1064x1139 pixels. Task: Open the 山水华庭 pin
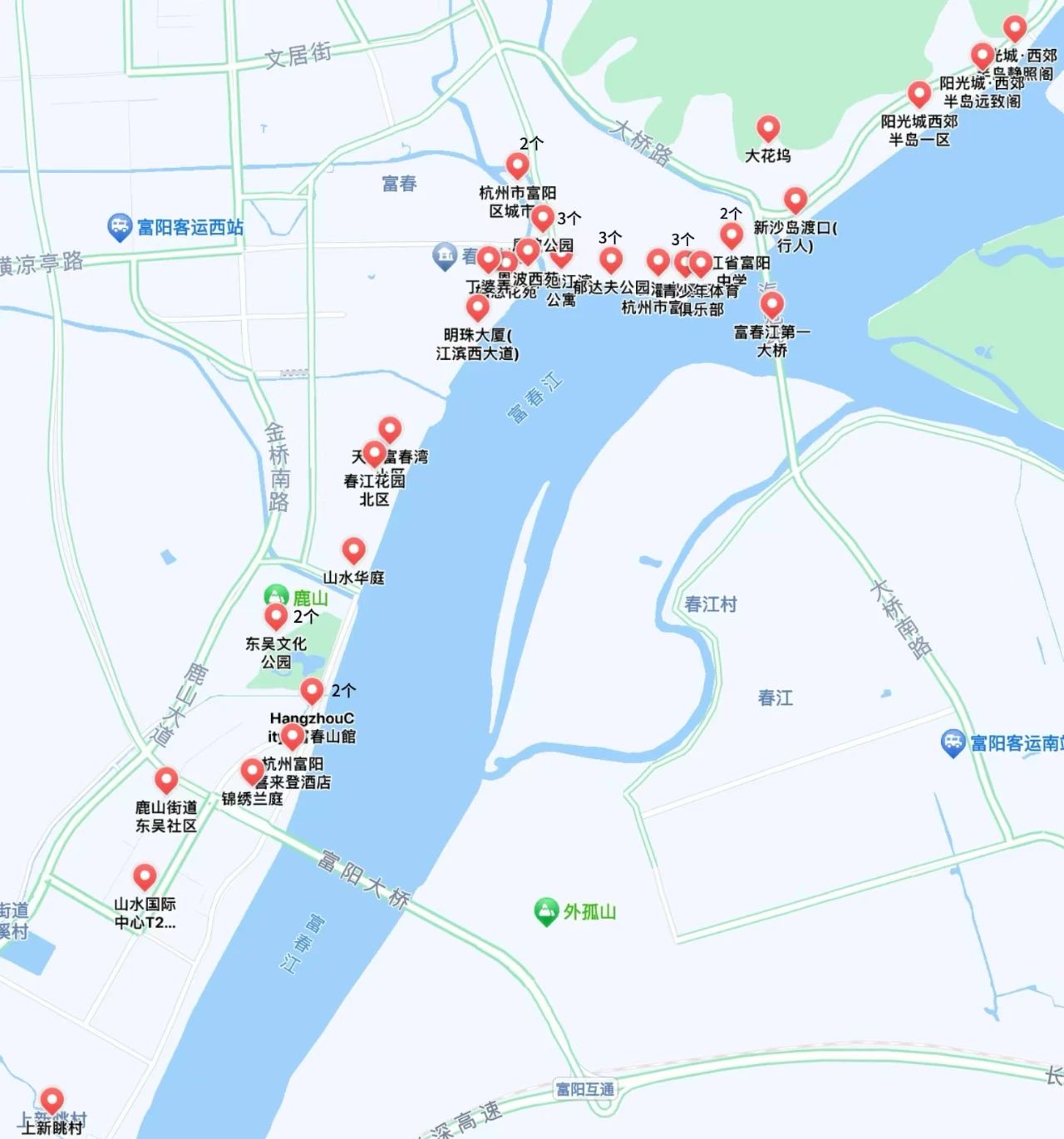(354, 550)
